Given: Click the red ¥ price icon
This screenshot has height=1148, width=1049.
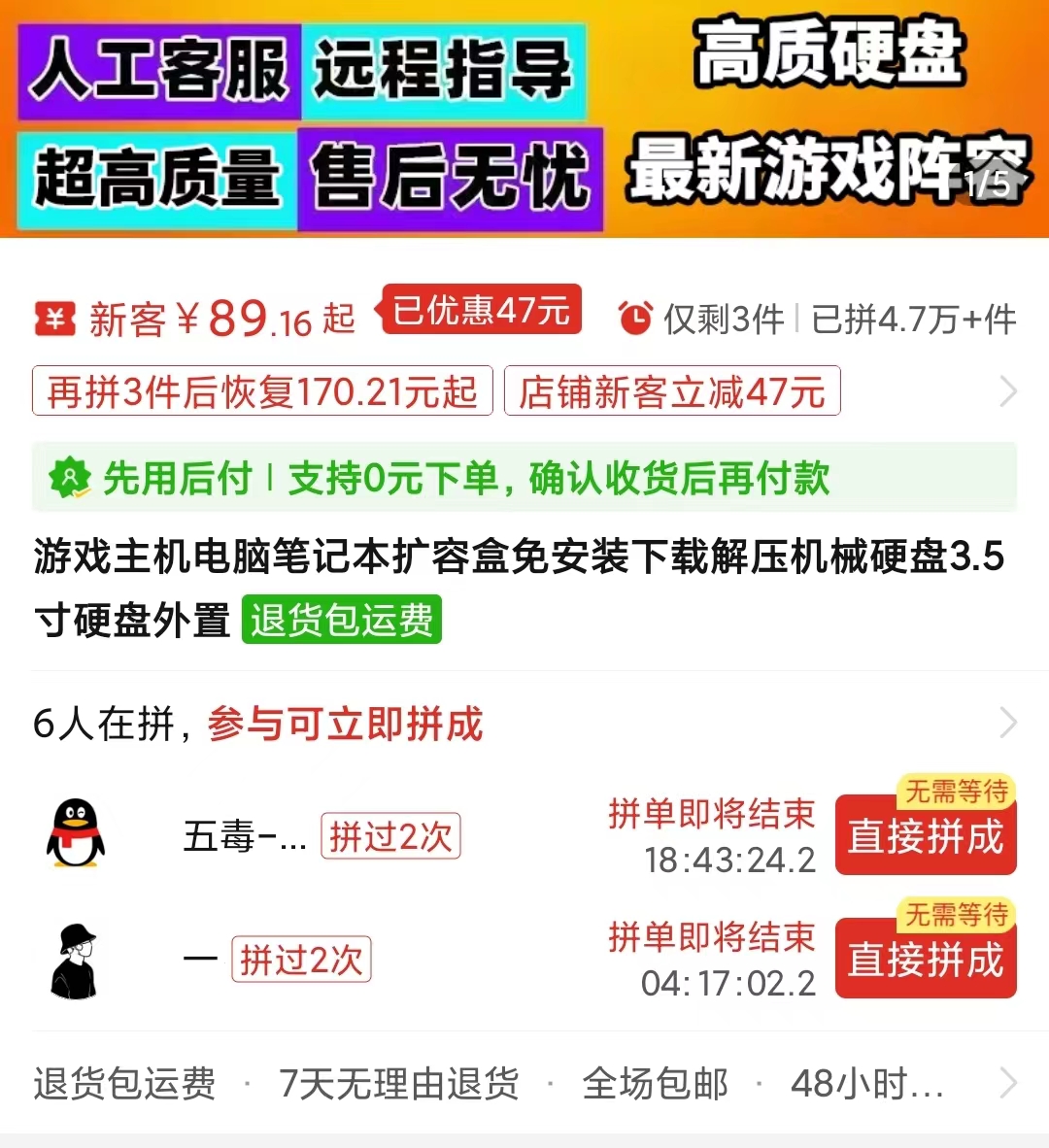Looking at the screenshot, I should [x=55, y=319].
